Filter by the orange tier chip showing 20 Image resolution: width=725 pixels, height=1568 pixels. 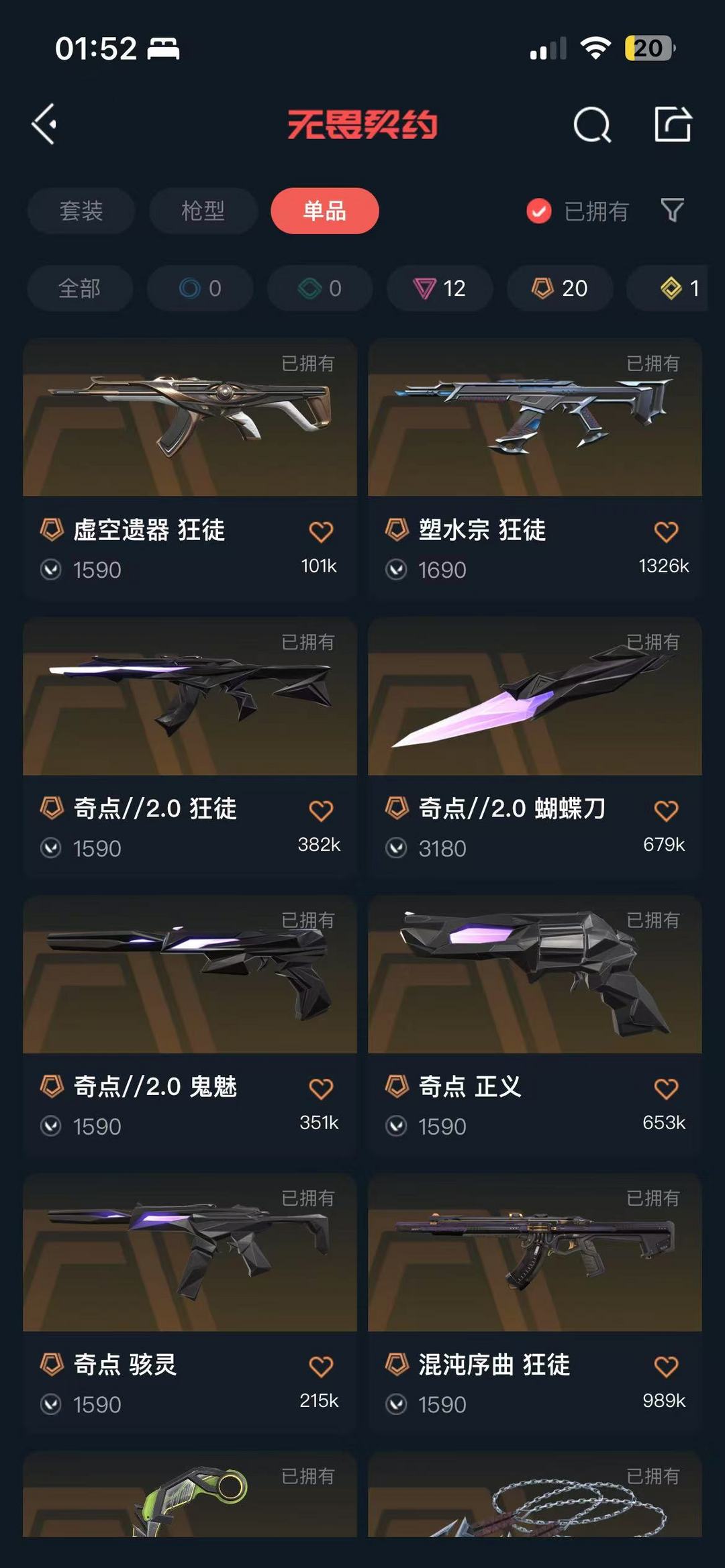coord(560,289)
